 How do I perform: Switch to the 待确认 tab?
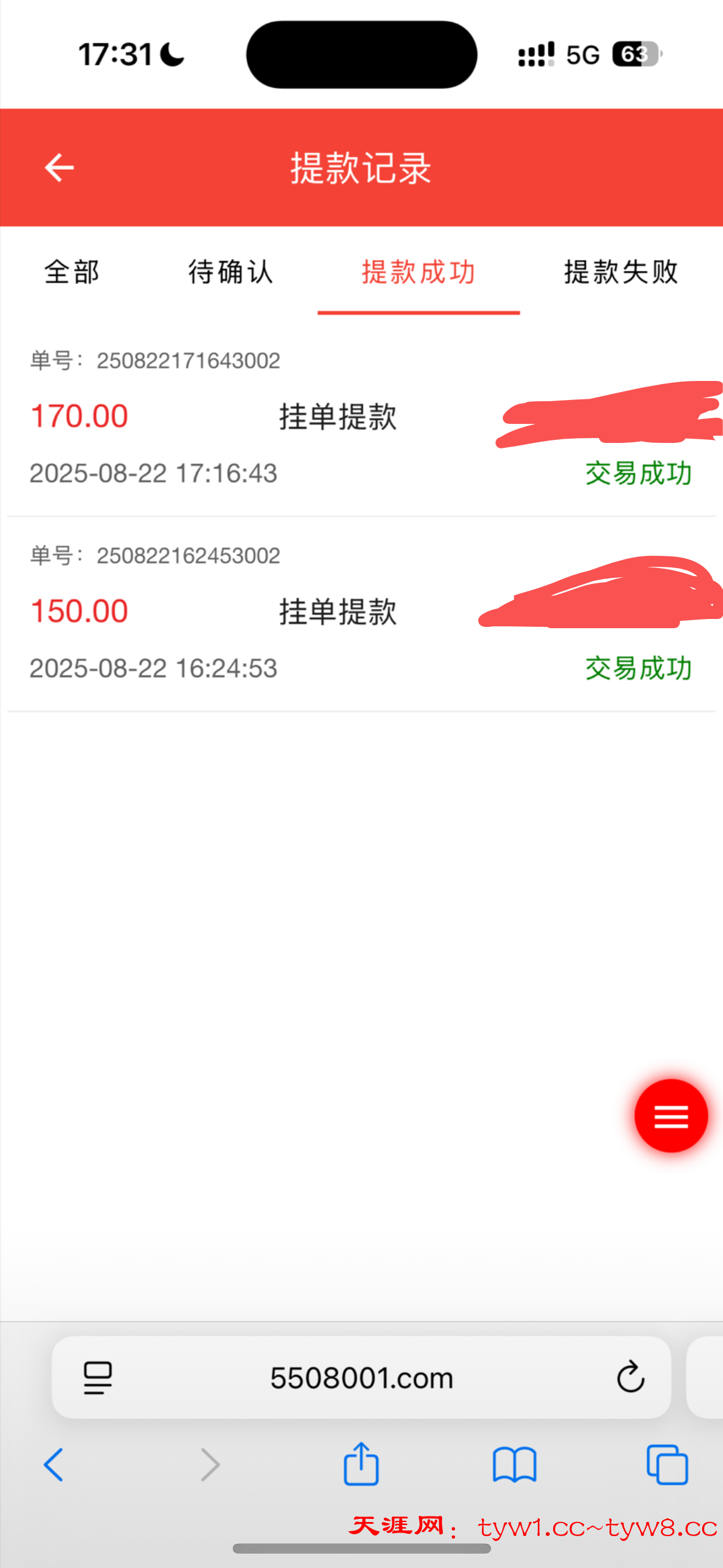click(231, 272)
